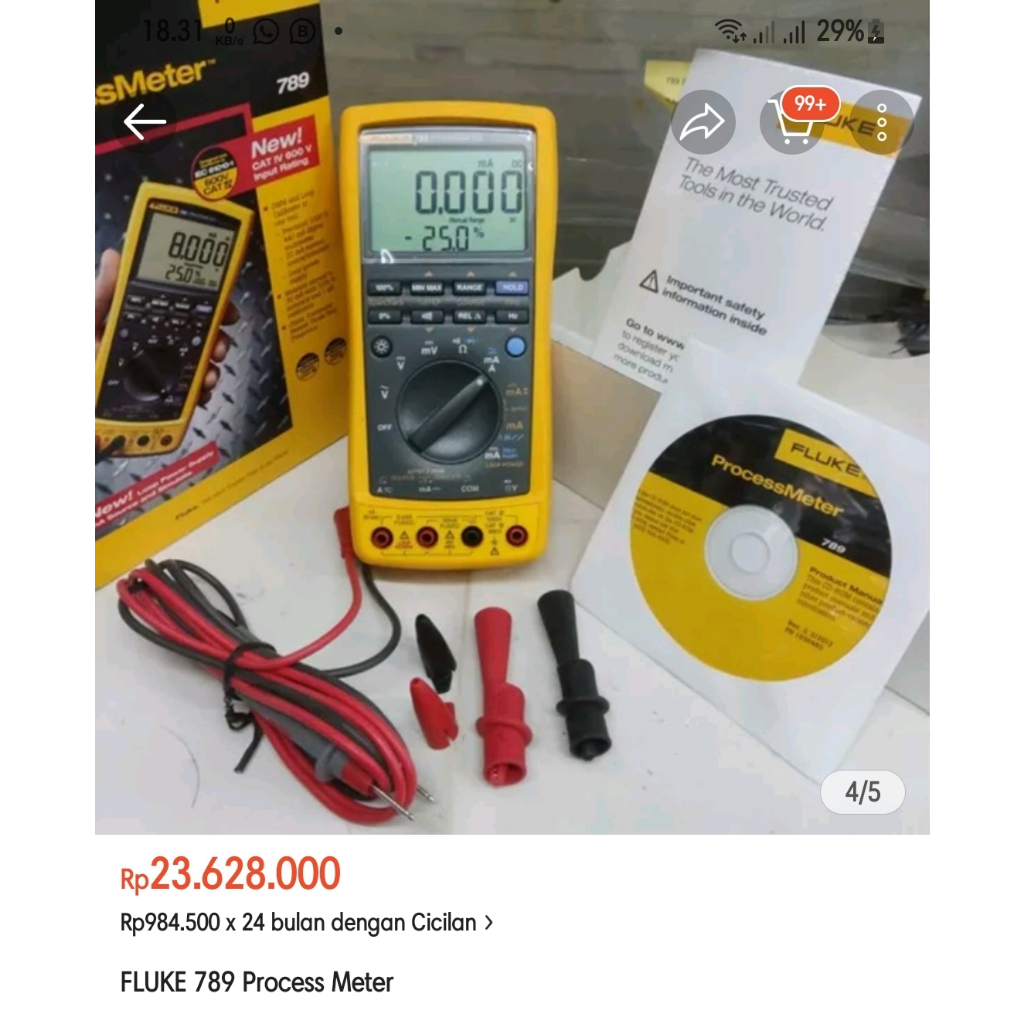The width and height of the screenshot is (1024, 1024).
Task: Share this FLUKE 789 product
Action: 703,122
